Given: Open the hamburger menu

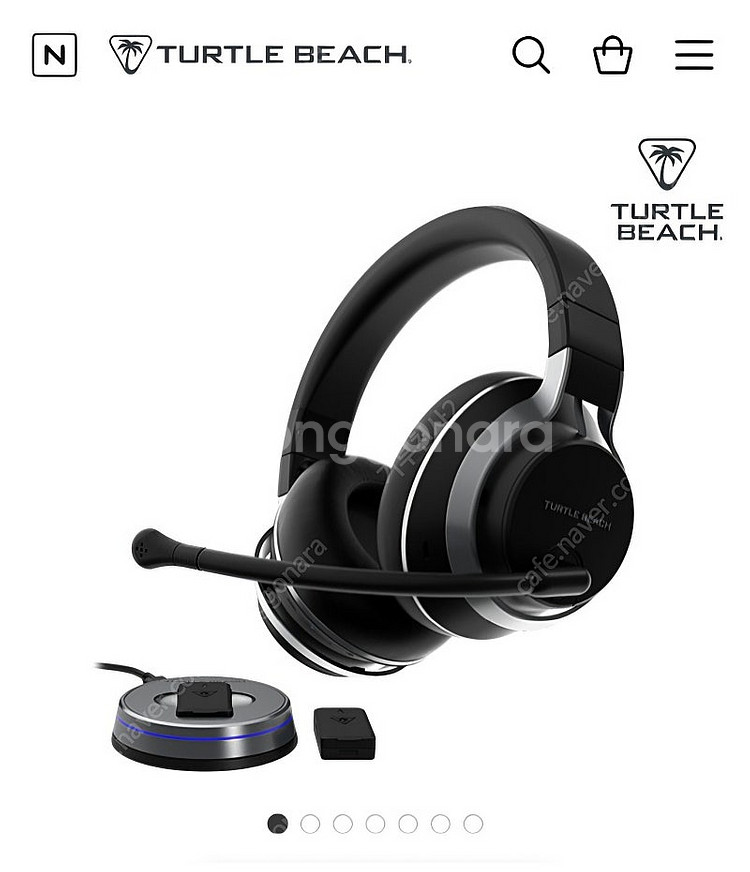Looking at the screenshot, I should pyautogui.click(x=693, y=55).
